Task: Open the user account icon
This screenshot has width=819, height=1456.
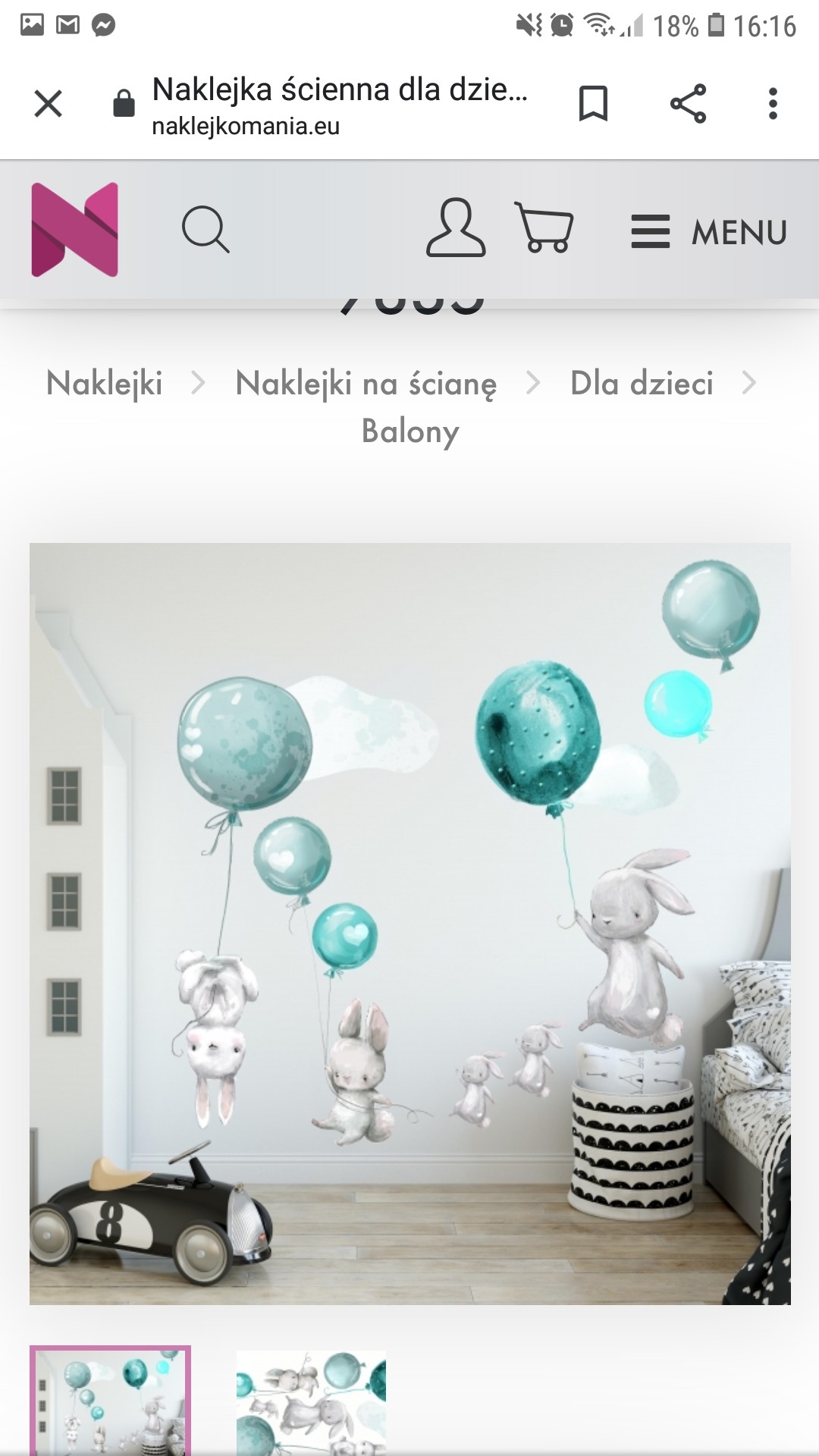Action: 455,227
